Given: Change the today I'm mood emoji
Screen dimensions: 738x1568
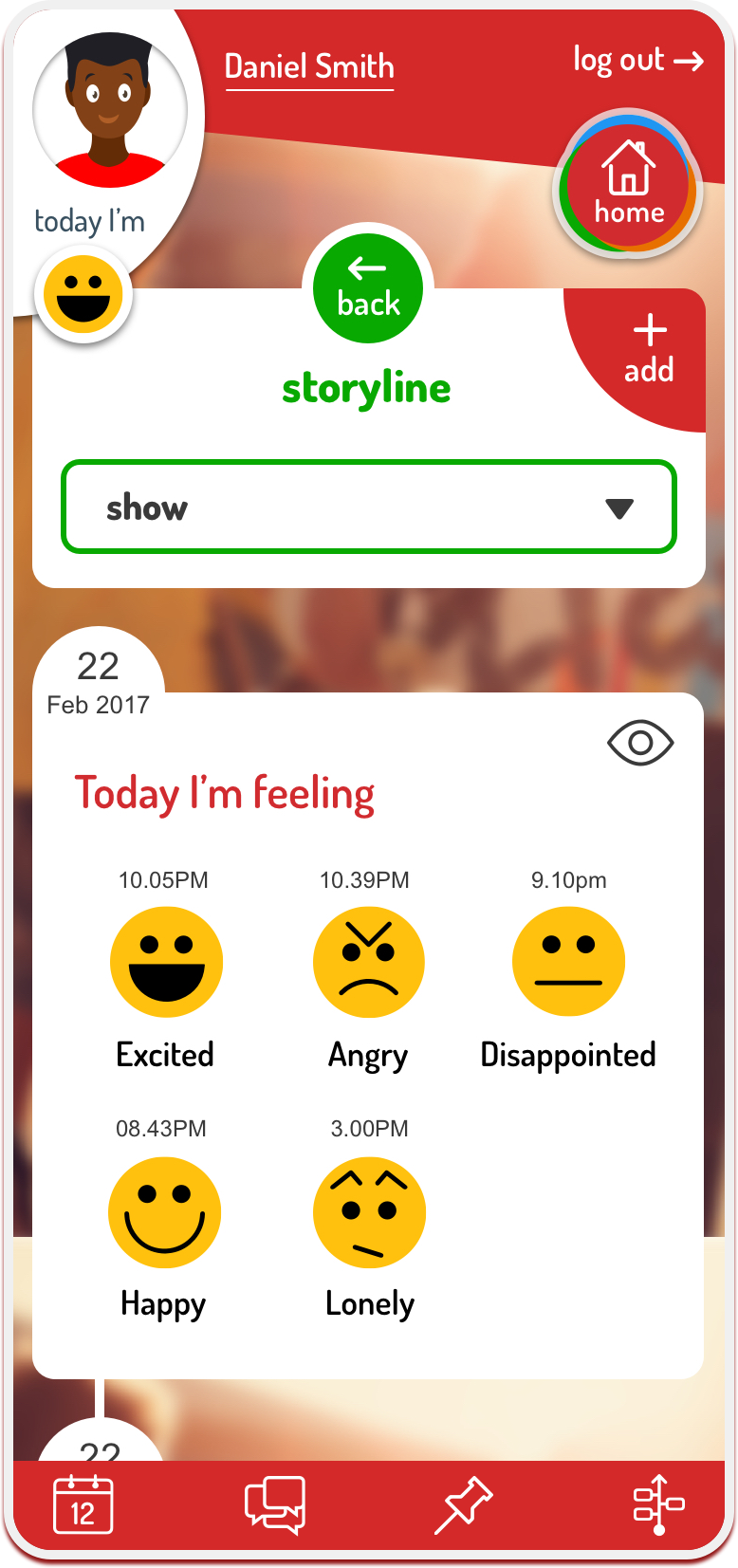Looking at the screenshot, I should (x=83, y=294).
